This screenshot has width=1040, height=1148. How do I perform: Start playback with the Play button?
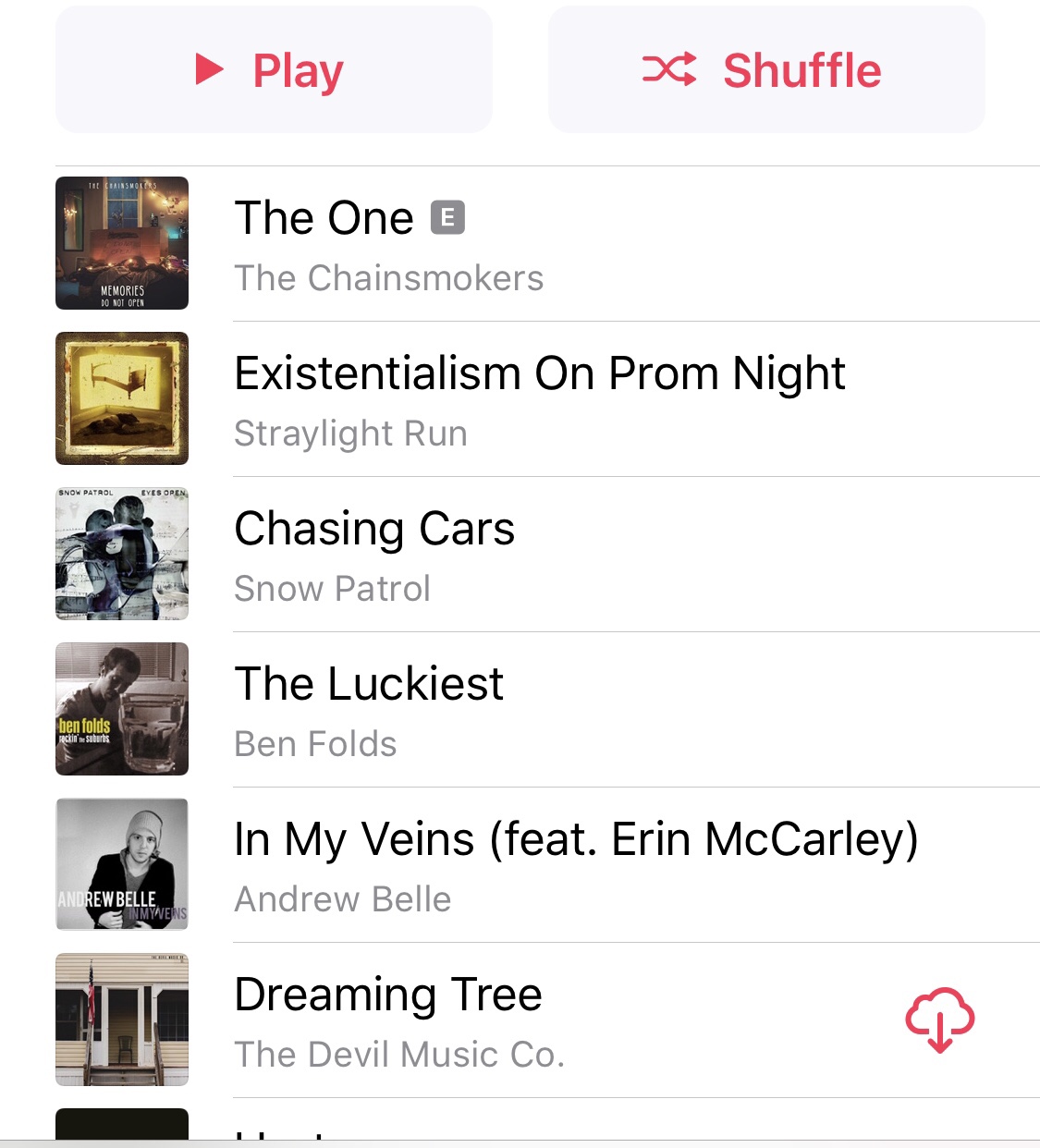point(274,70)
